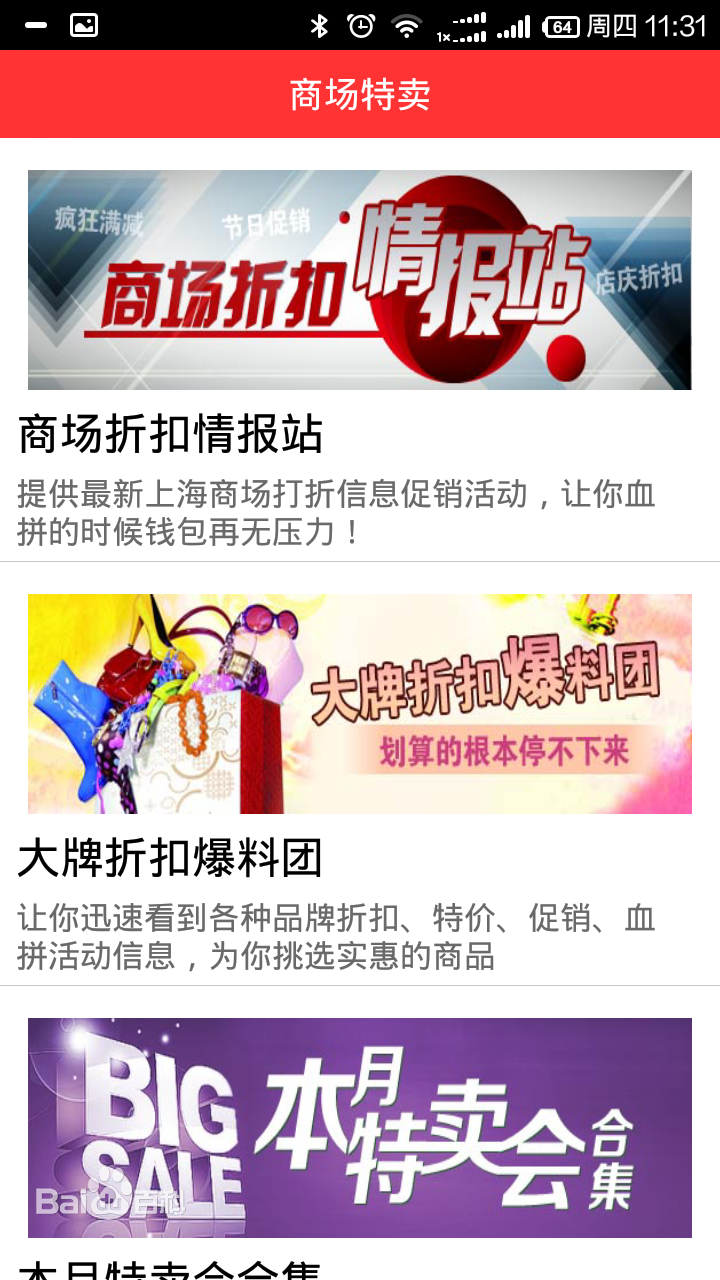720x1280 pixels.
Task: Tap the description text under 大牌折扣爆料团
Action: point(335,935)
